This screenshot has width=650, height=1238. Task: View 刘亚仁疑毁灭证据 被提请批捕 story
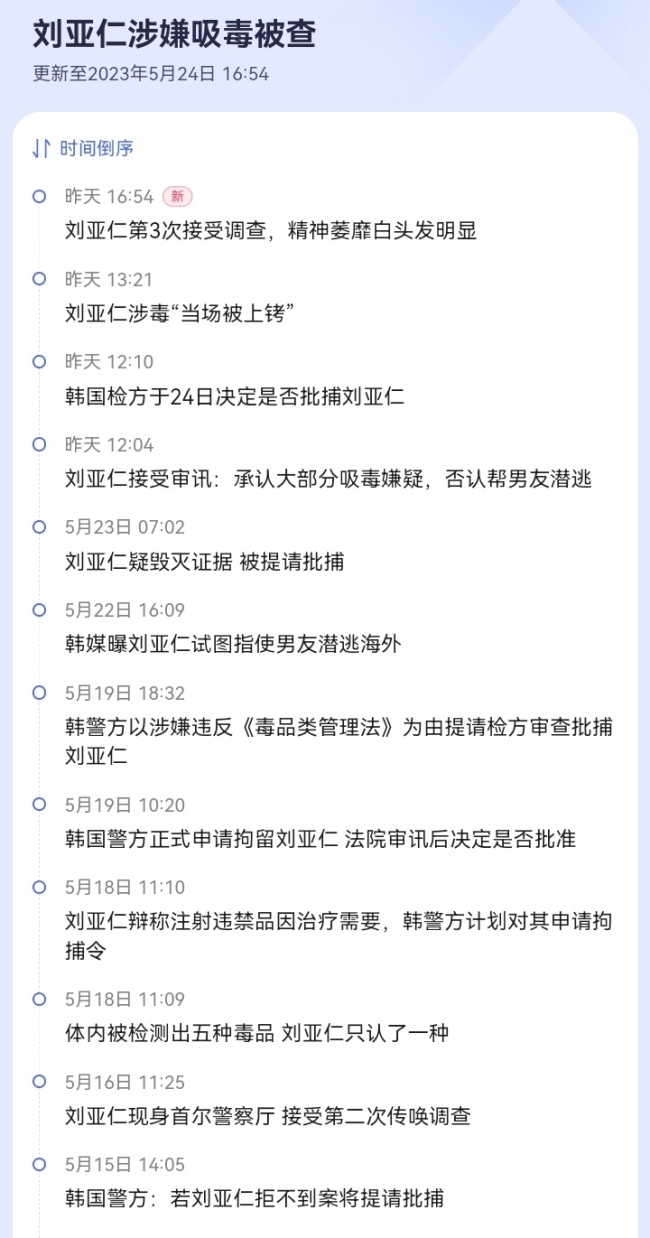pyautogui.click(x=205, y=562)
